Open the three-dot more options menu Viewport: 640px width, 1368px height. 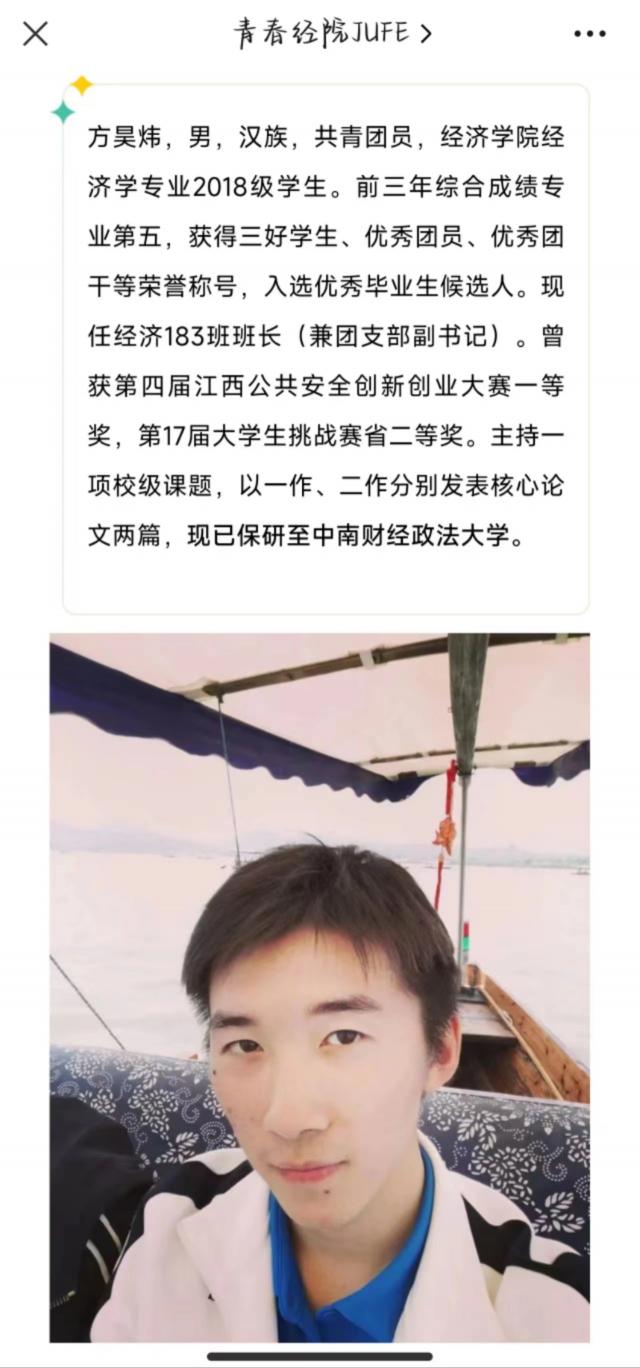click(589, 34)
